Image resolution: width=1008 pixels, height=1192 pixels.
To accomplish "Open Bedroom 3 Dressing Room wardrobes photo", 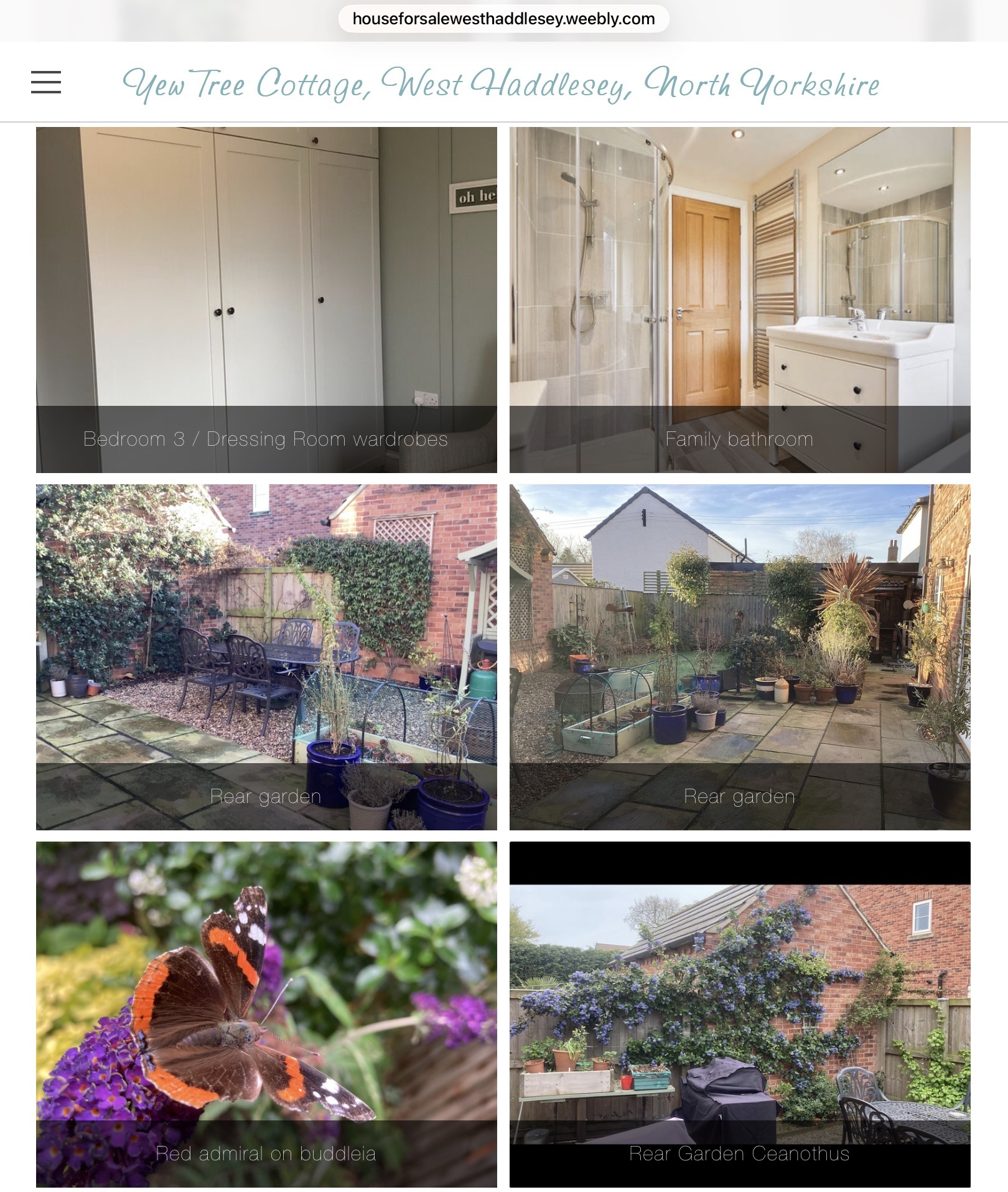I will 266,299.
